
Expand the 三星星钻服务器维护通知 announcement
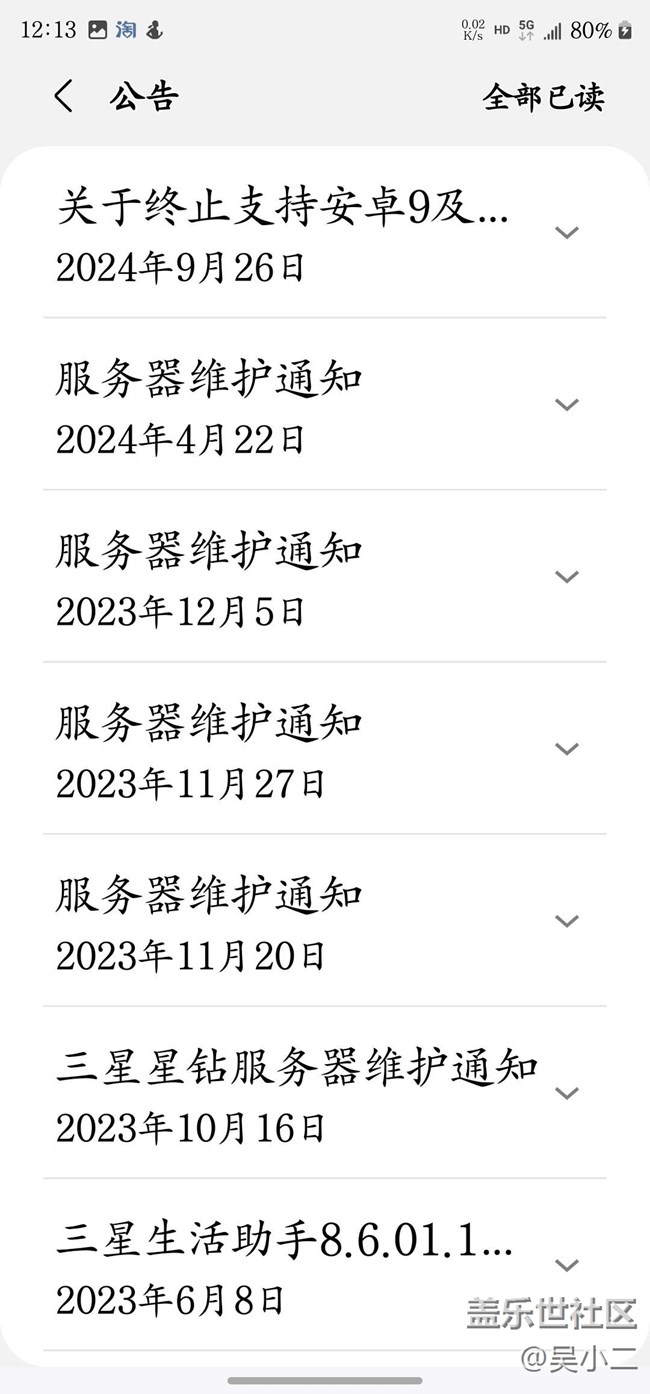pos(566,1093)
